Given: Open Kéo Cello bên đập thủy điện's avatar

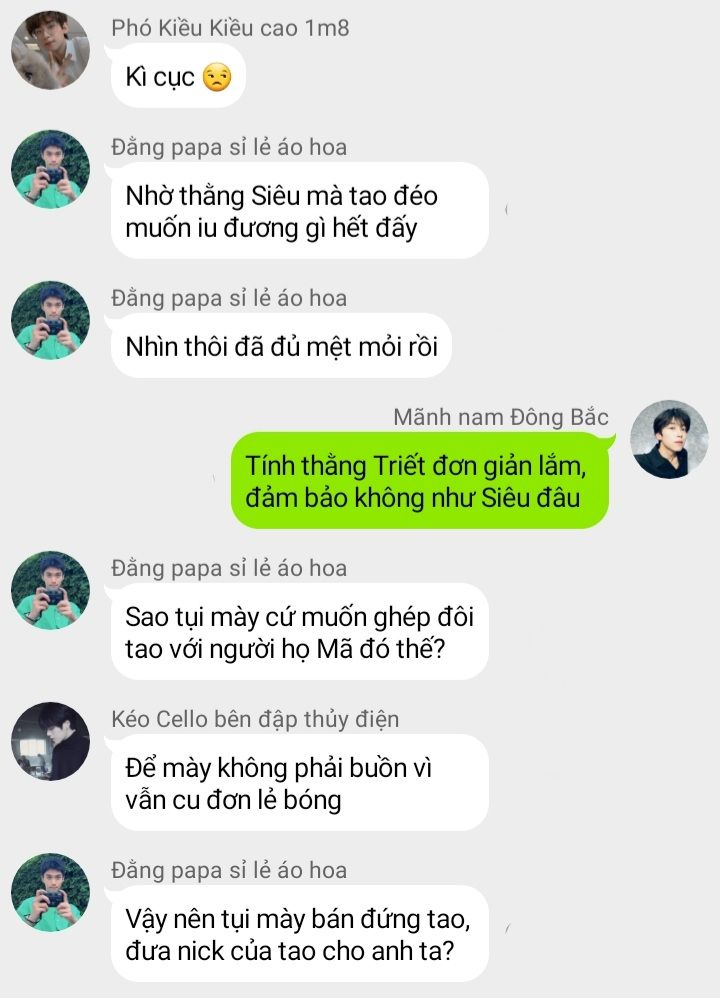Looking at the screenshot, I should 50,741.
